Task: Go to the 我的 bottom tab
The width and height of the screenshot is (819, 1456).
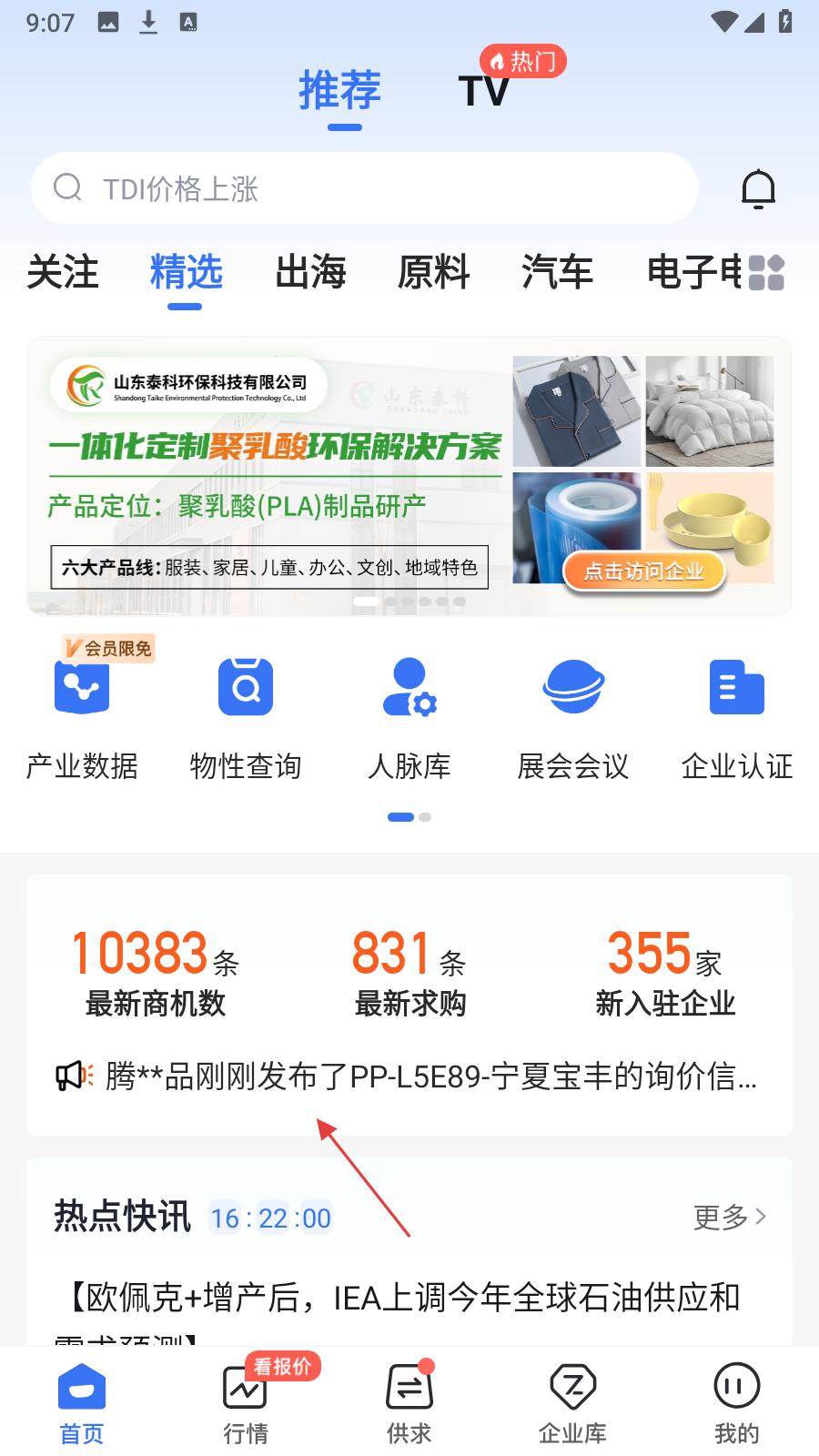Action: coord(737,1404)
